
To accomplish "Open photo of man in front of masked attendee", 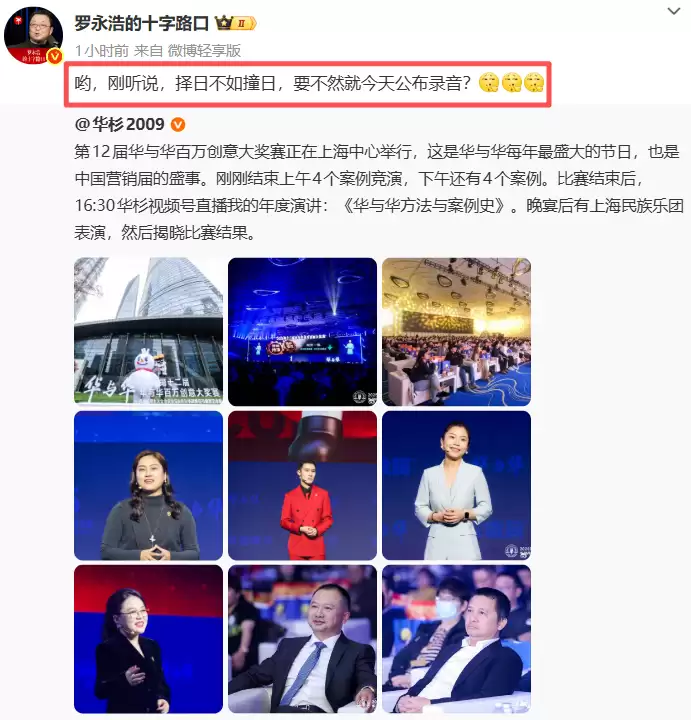I will tap(456, 638).
